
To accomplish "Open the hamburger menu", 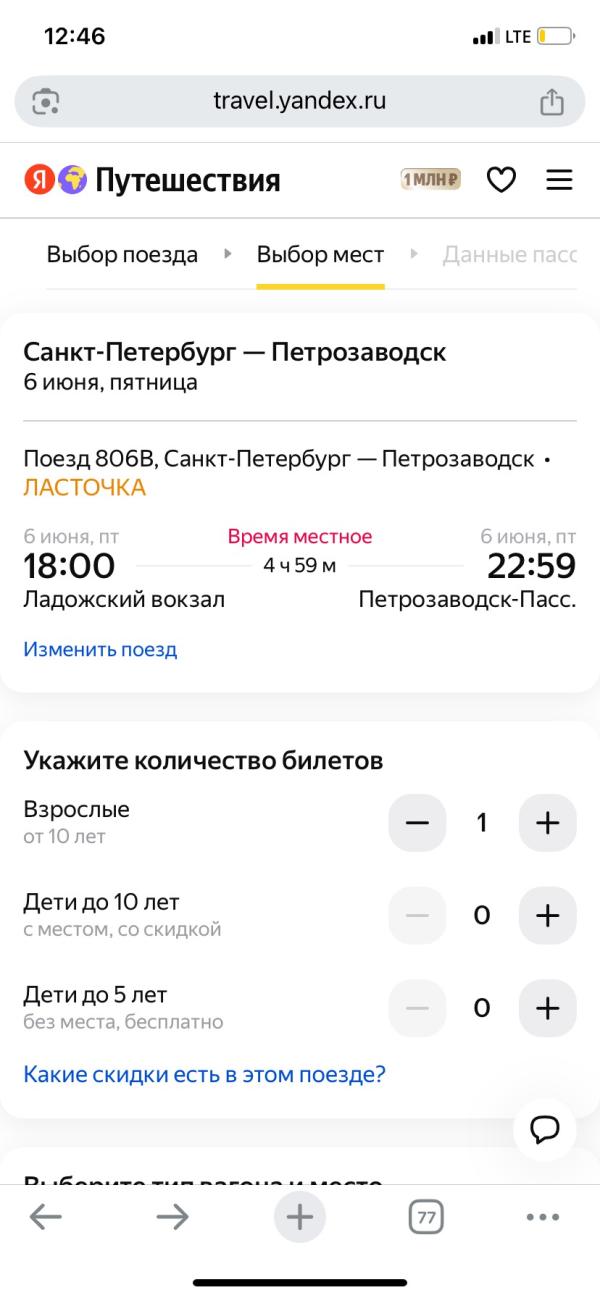I will pos(559,180).
